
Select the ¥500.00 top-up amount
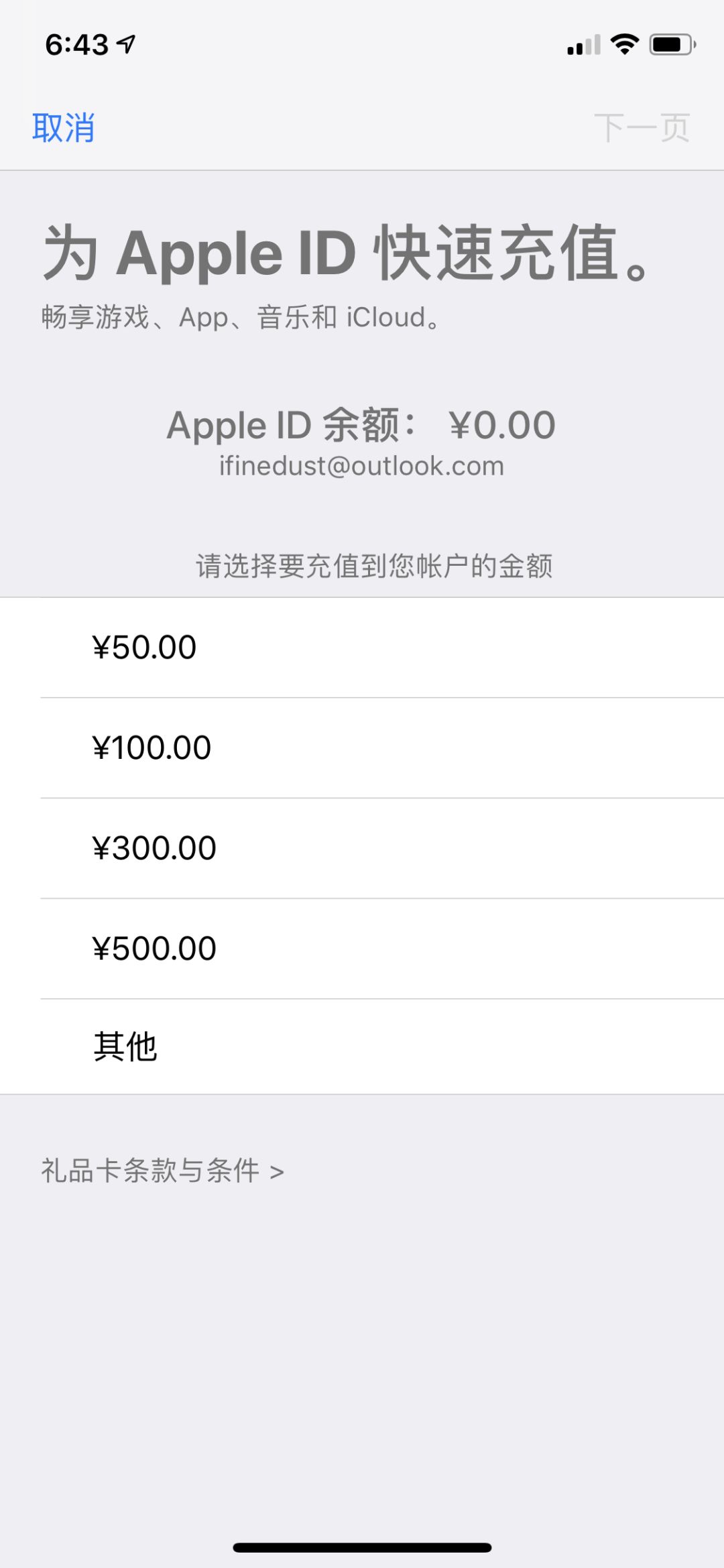[x=362, y=949]
